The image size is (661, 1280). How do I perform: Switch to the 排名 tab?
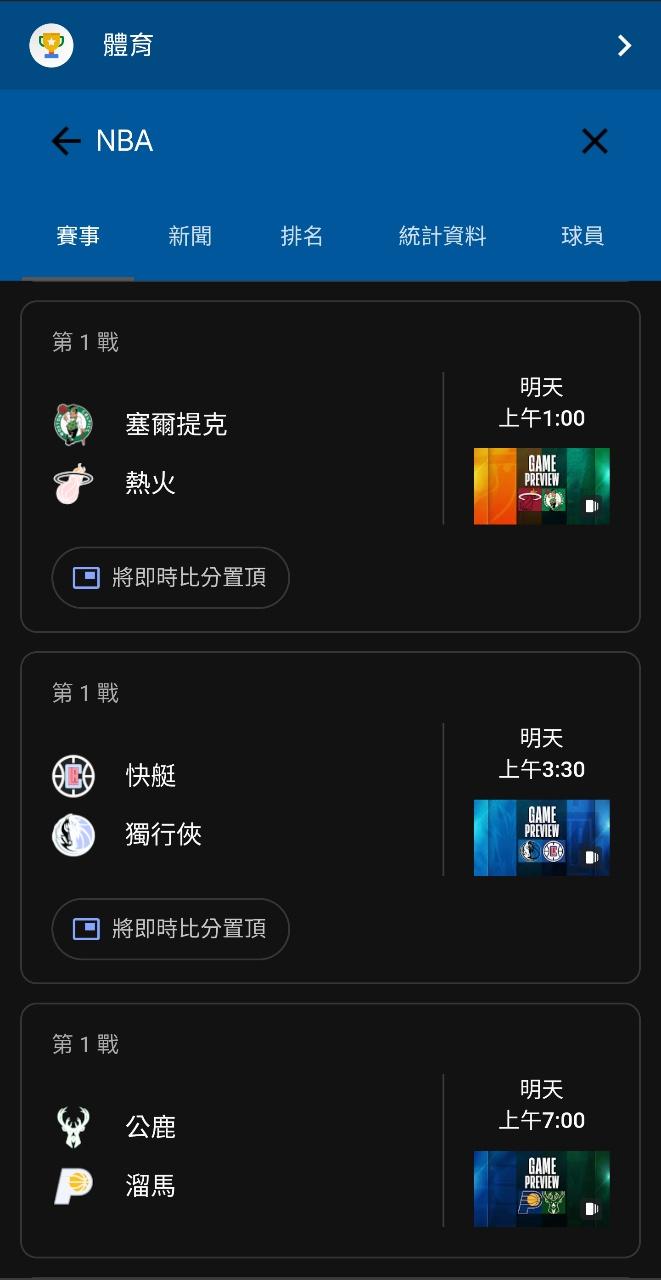302,237
